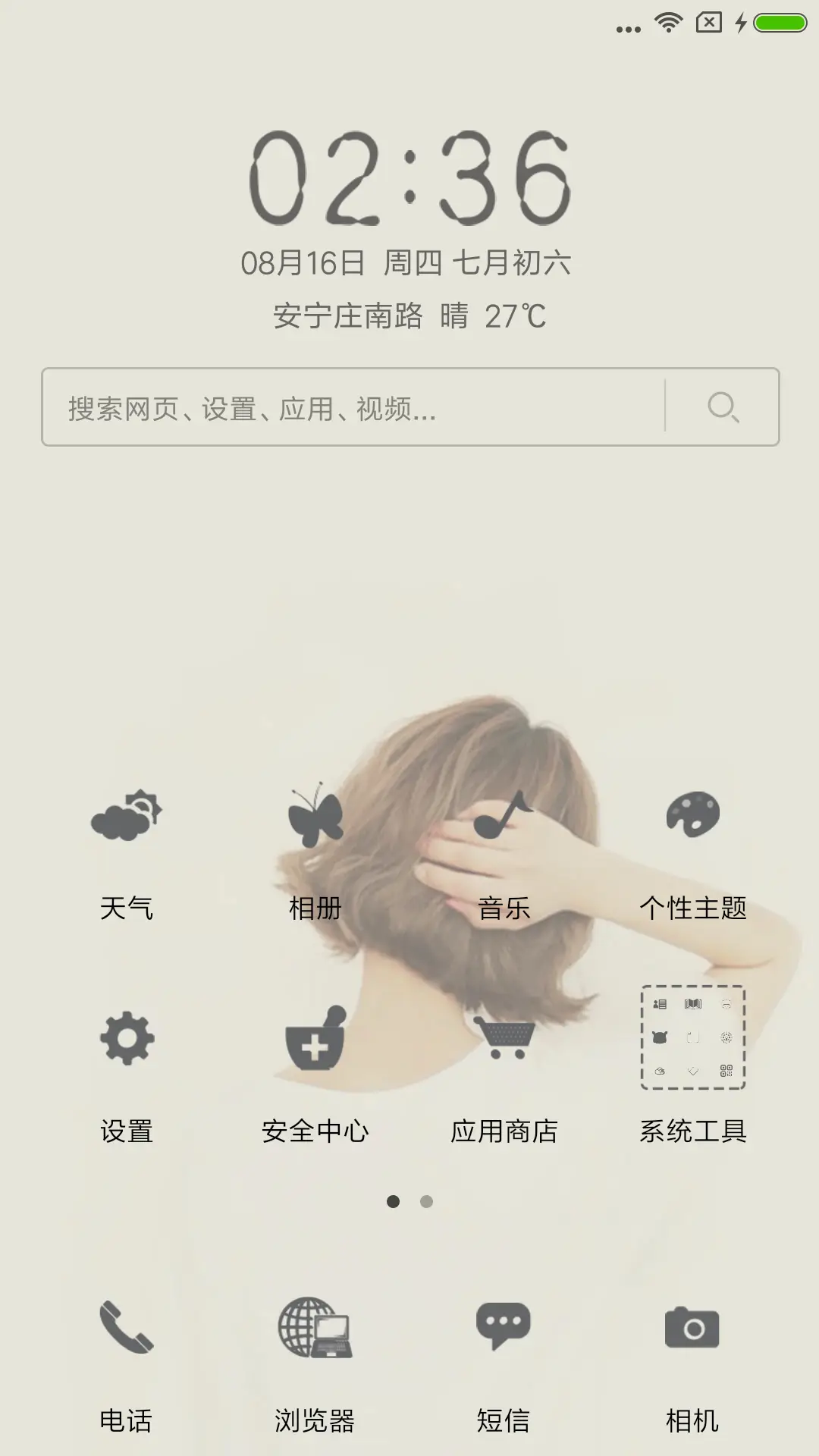The height and width of the screenshot is (1456, 819).
Task: Tap the battery indicator in status bar
Action: [773, 22]
